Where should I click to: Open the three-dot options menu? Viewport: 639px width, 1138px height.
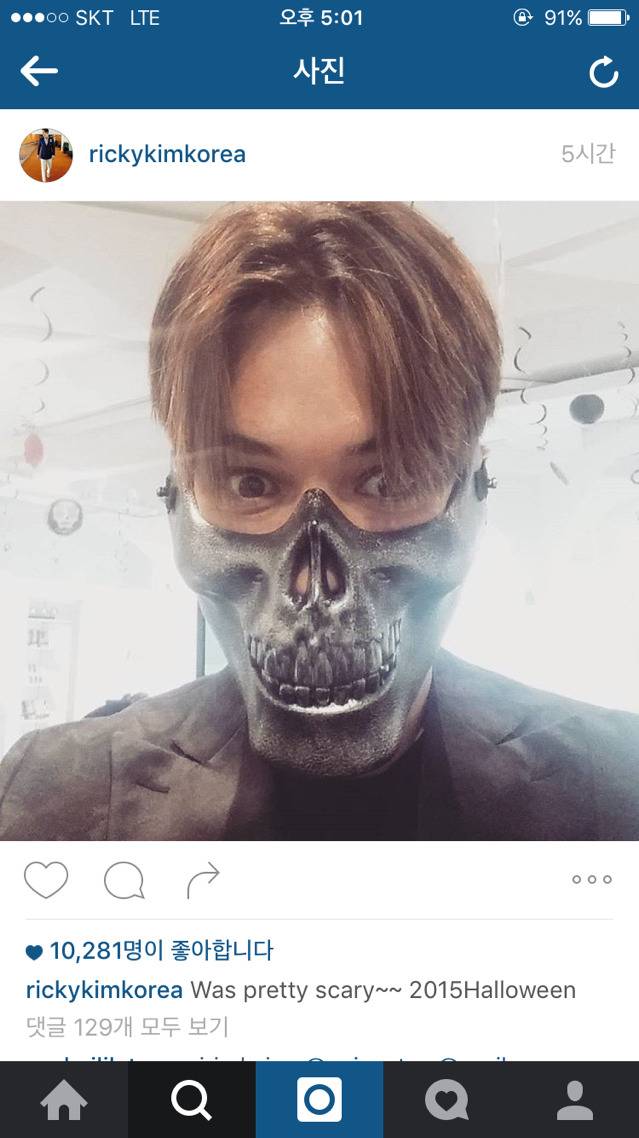[x=591, y=880]
